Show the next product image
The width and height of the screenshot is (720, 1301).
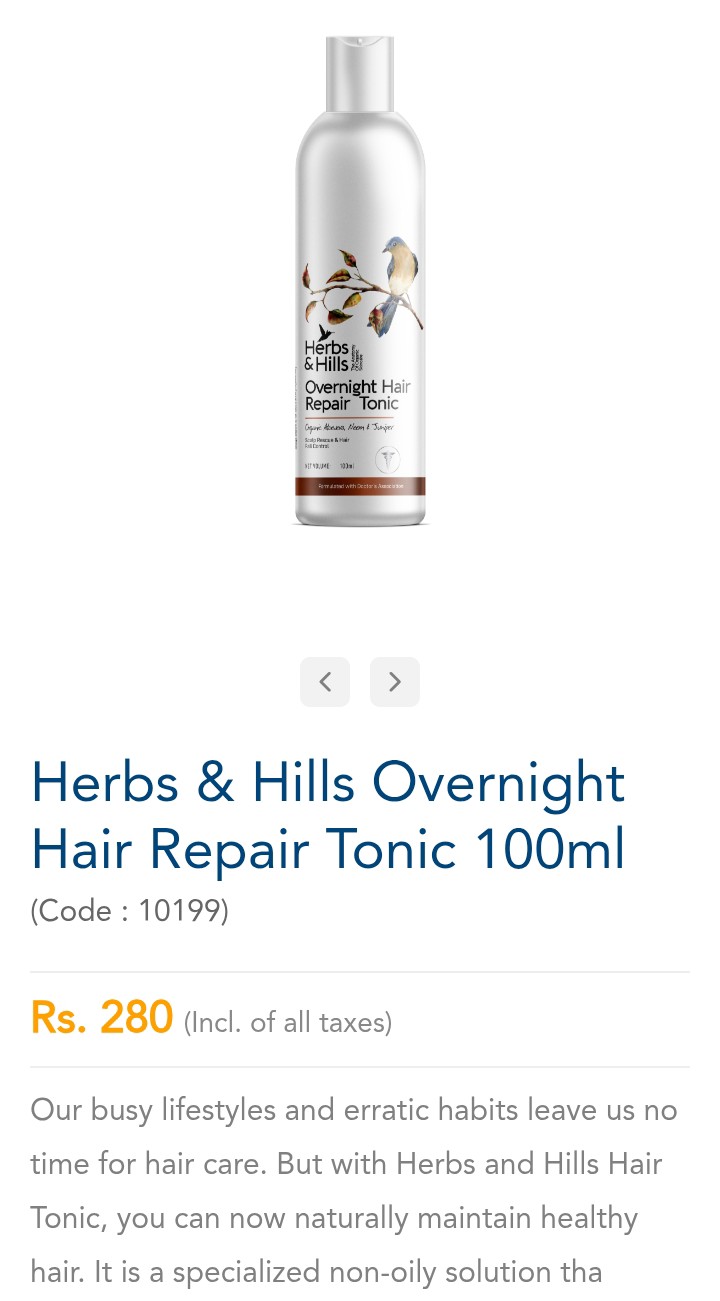(x=394, y=682)
